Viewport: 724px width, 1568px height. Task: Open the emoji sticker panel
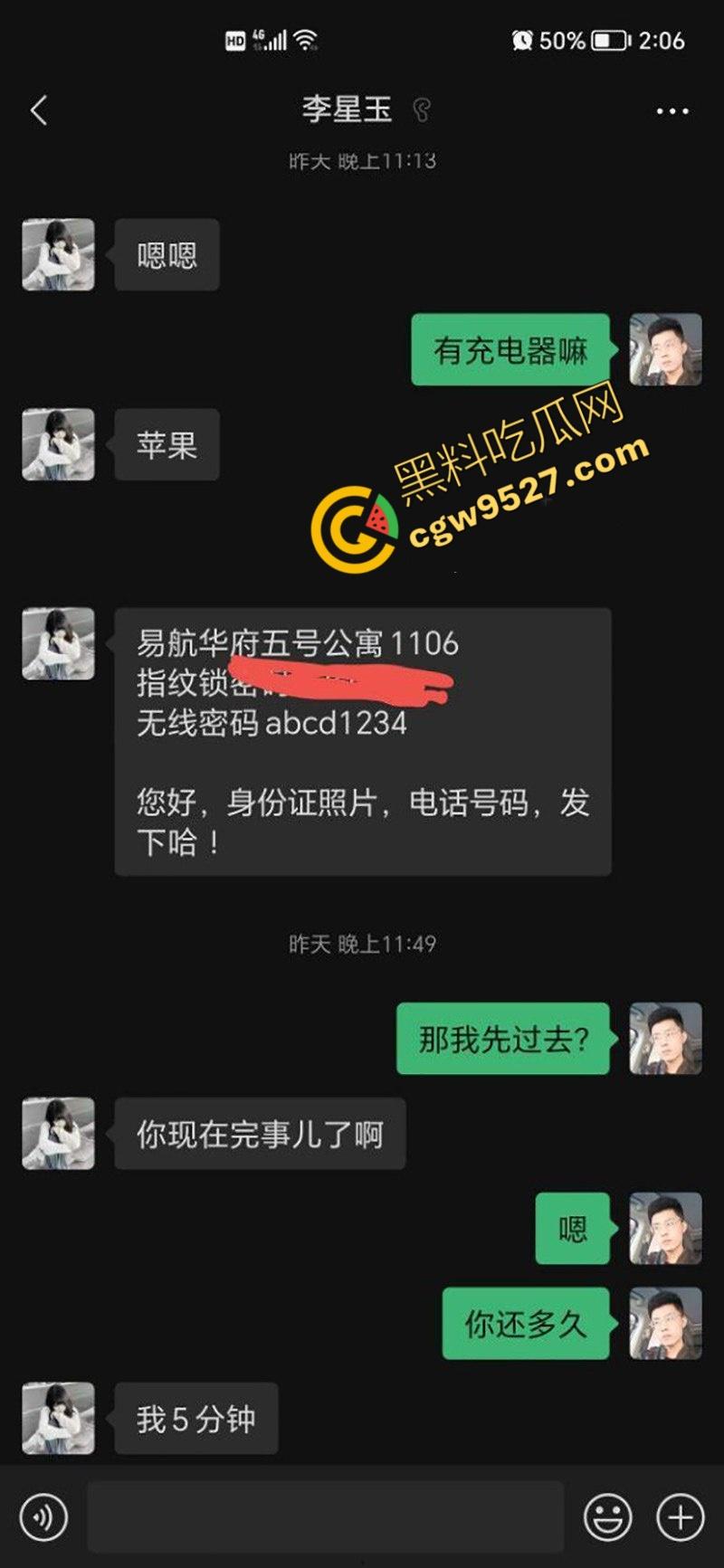click(607, 1516)
